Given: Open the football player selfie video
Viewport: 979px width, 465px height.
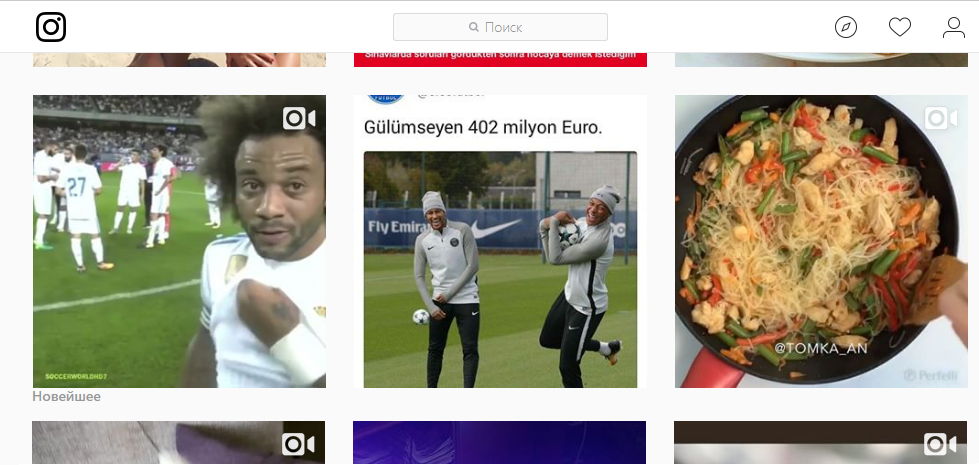Looking at the screenshot, I should click(179, 241).
